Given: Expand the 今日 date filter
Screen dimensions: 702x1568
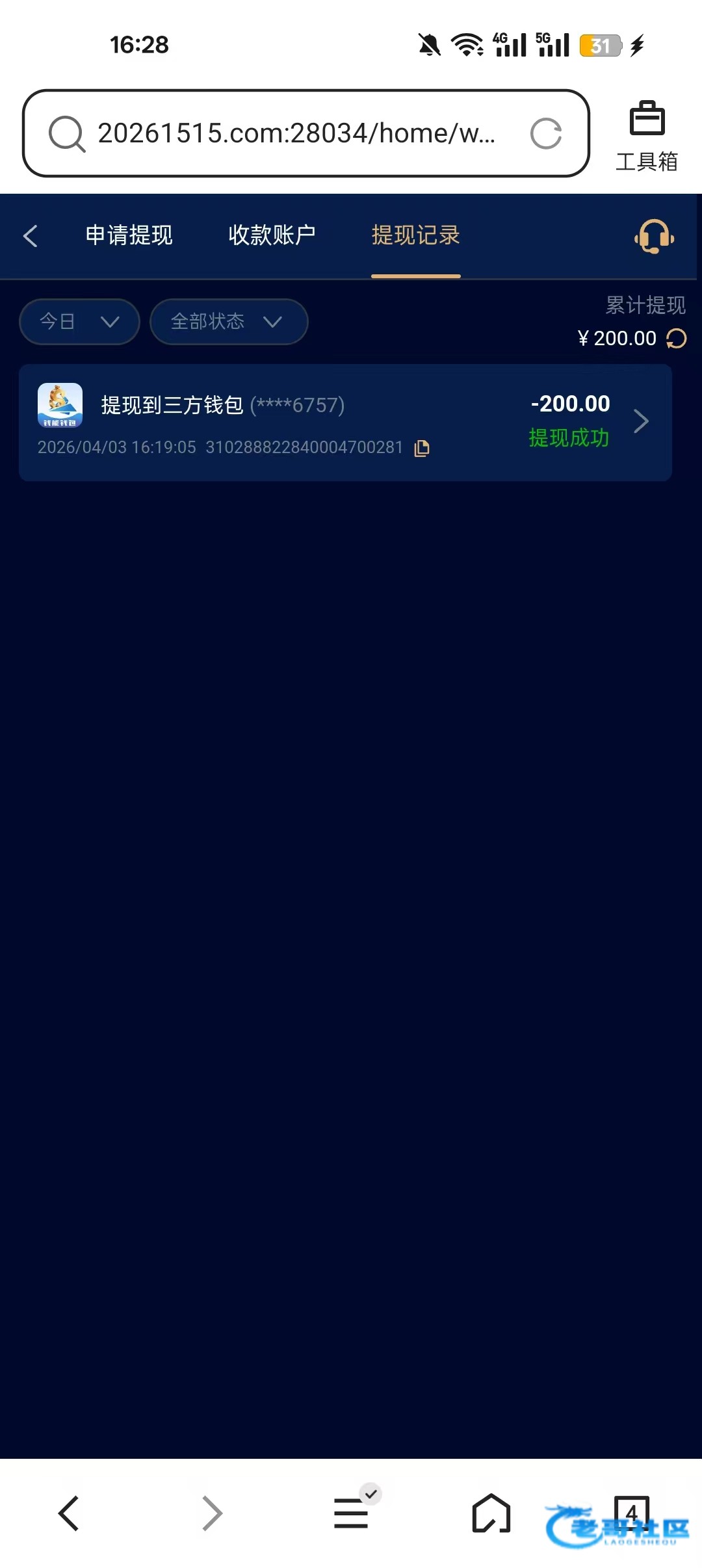Looking at the screenshot, I should pos(79,321).
